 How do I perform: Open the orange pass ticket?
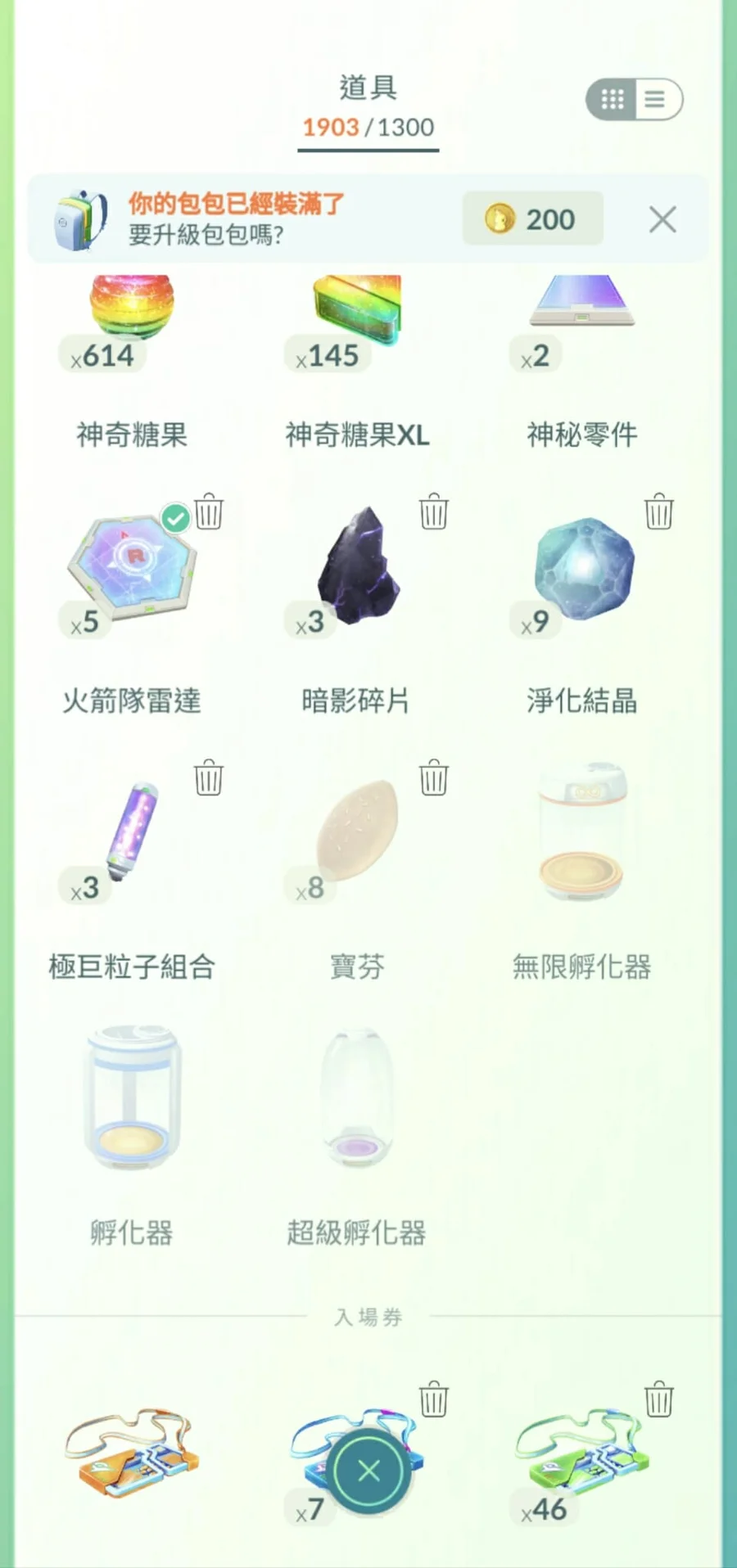tap(131, 1453)
